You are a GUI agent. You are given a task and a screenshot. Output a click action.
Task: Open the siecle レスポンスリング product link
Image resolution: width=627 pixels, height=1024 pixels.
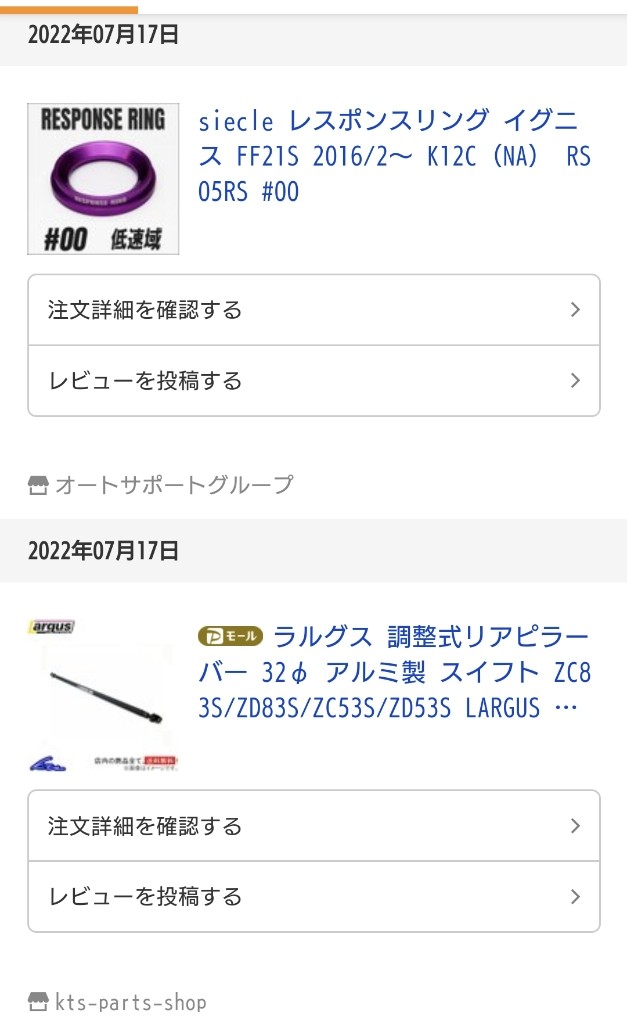pos(394,156)
